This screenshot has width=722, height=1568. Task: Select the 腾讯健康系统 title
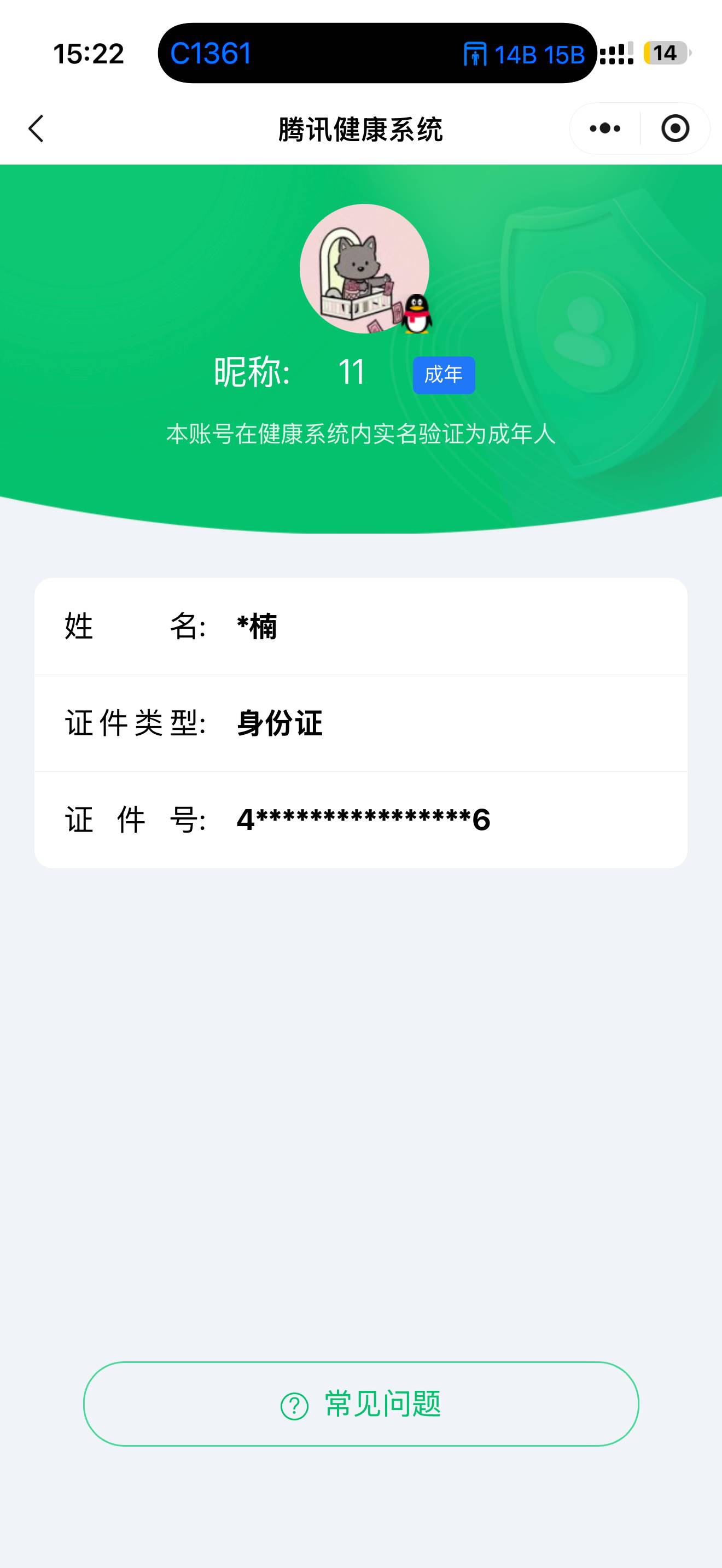pos(361,128)
